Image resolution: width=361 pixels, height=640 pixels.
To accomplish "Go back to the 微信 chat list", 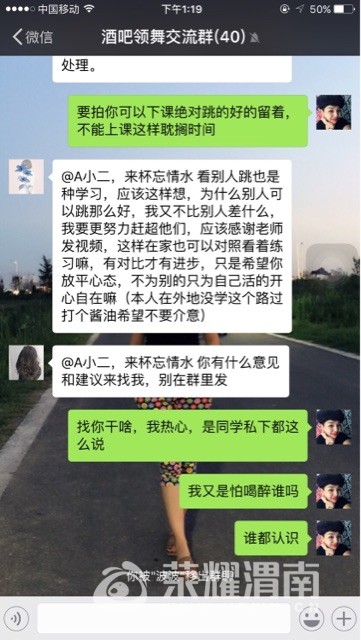I will tap(33, 37).
